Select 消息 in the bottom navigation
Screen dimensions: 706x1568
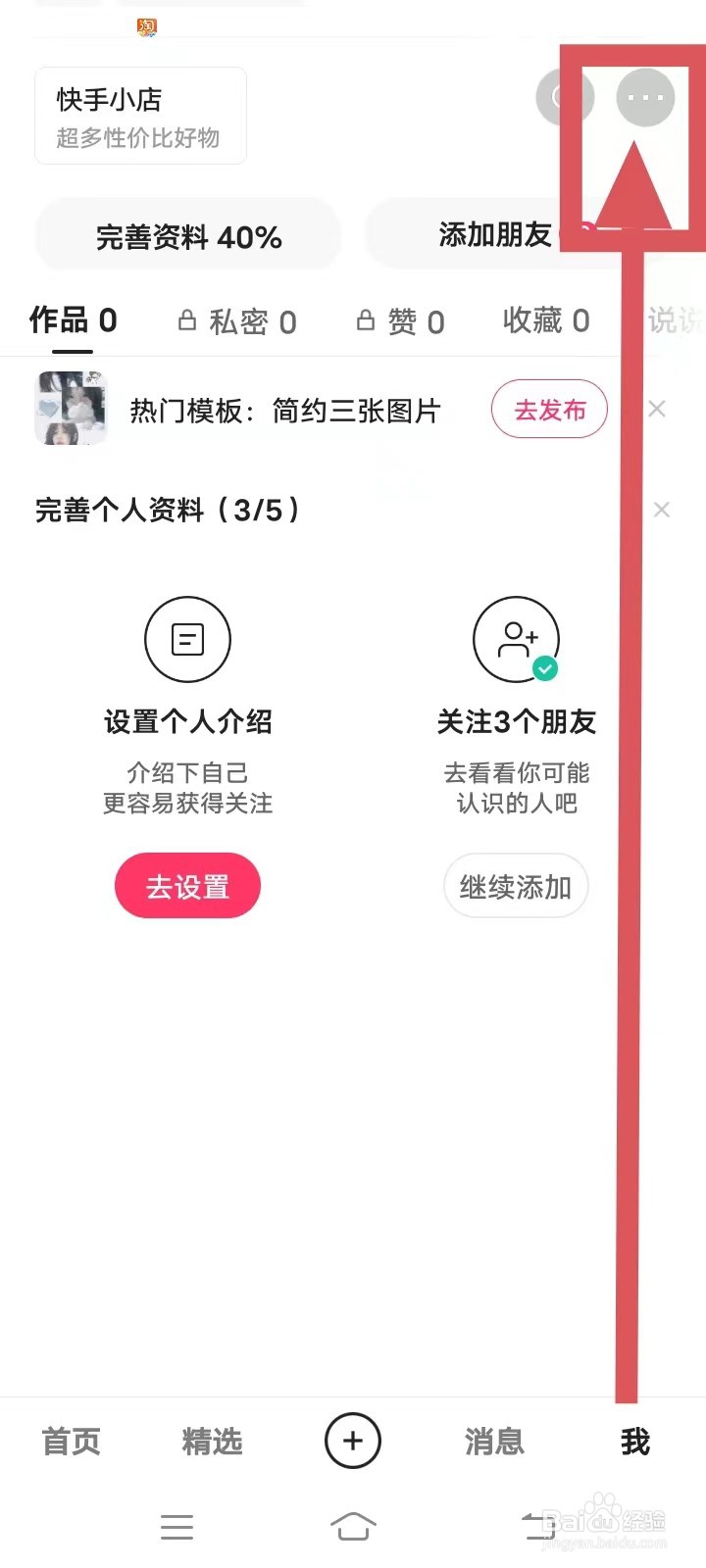click(493, 1441)
